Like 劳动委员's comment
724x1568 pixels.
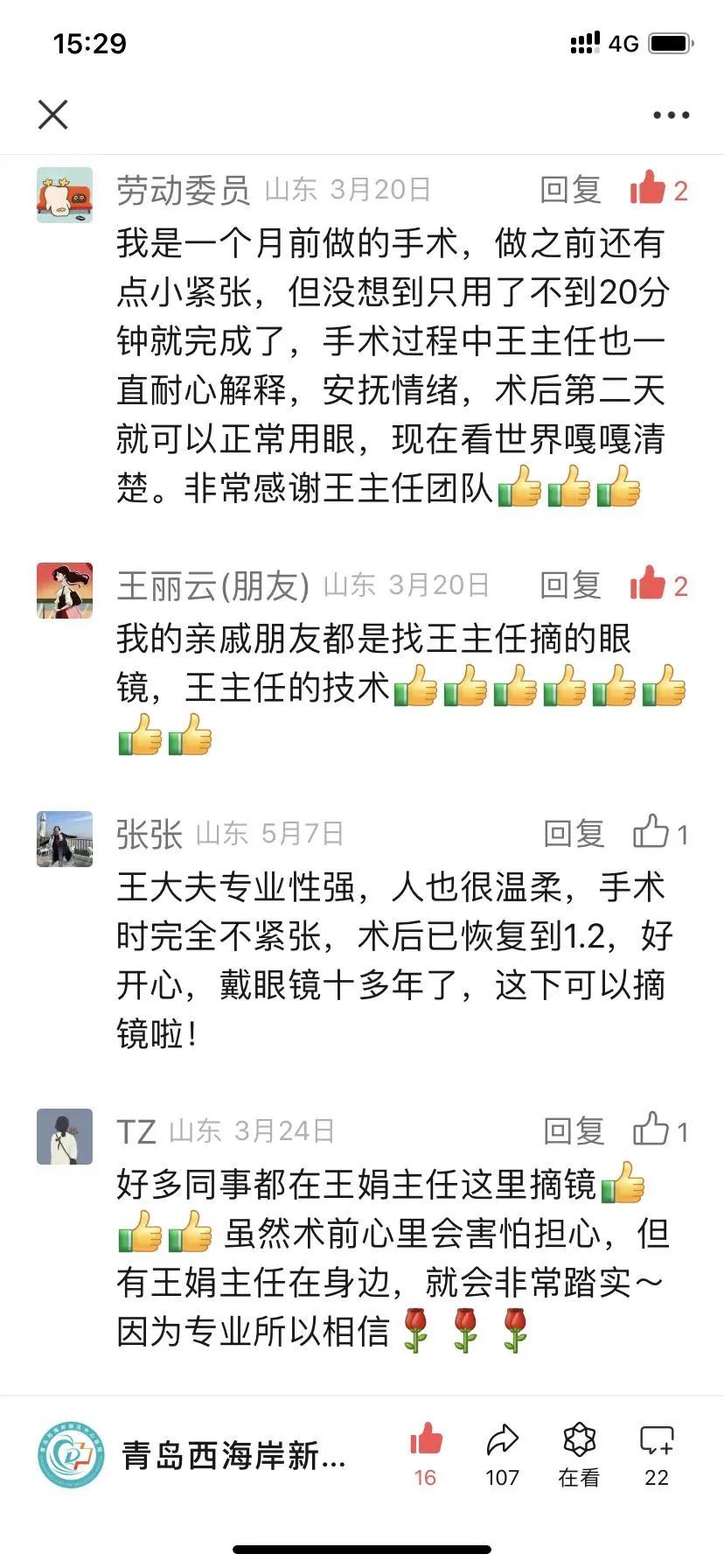649,188
